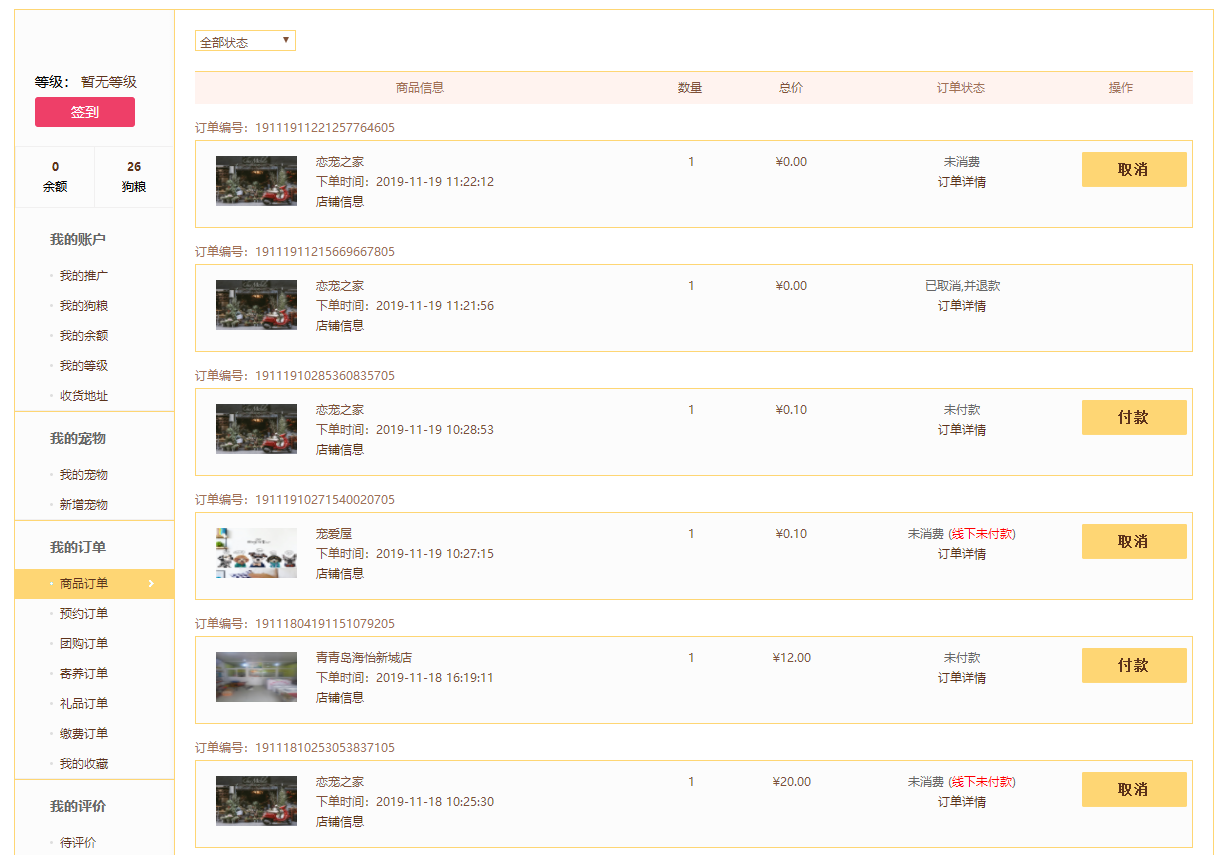Open the 全部状态 status dropdown
The width and height of the screenshot is (1225, 855).
(245, 41)
